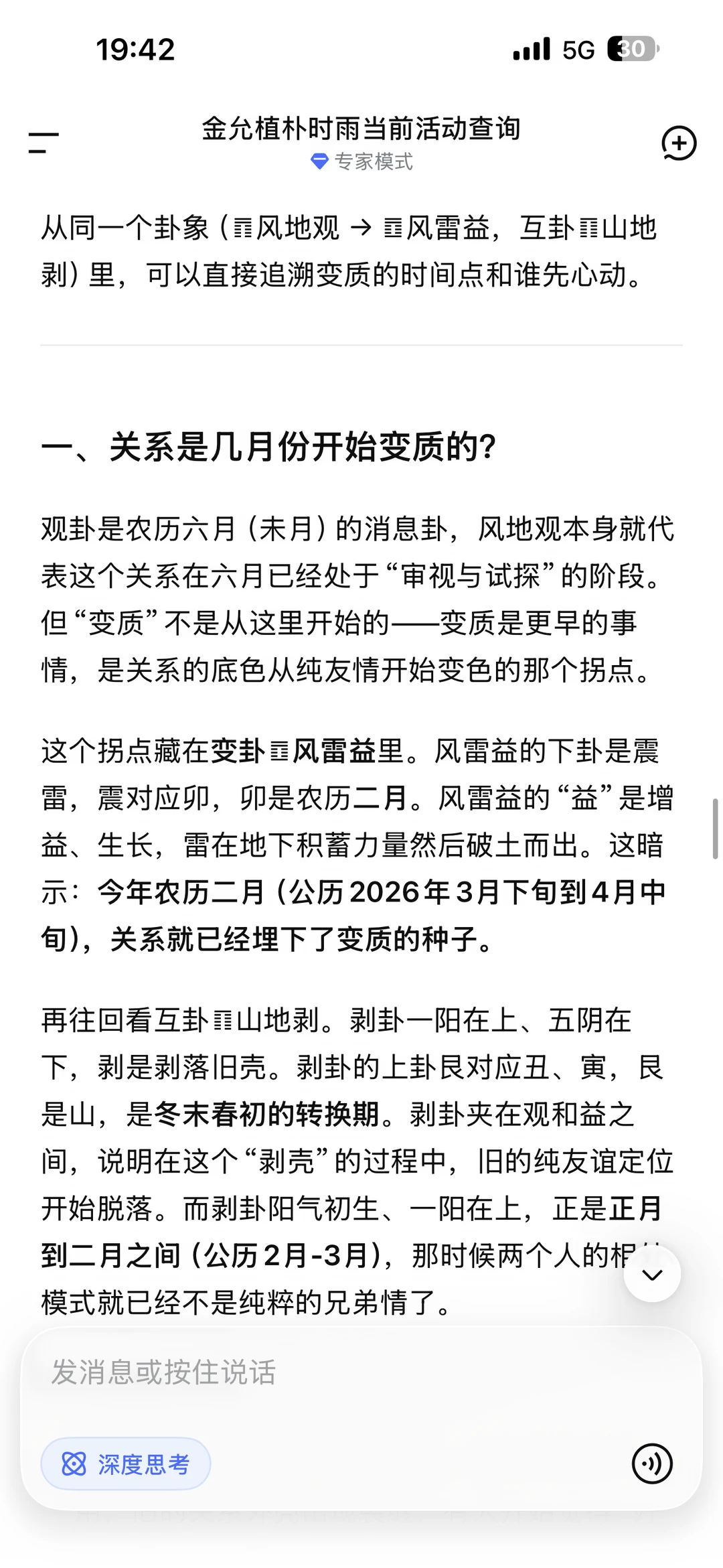Start voice input with the sound icon
The image size is (723, 1568).
(652, 1464)
